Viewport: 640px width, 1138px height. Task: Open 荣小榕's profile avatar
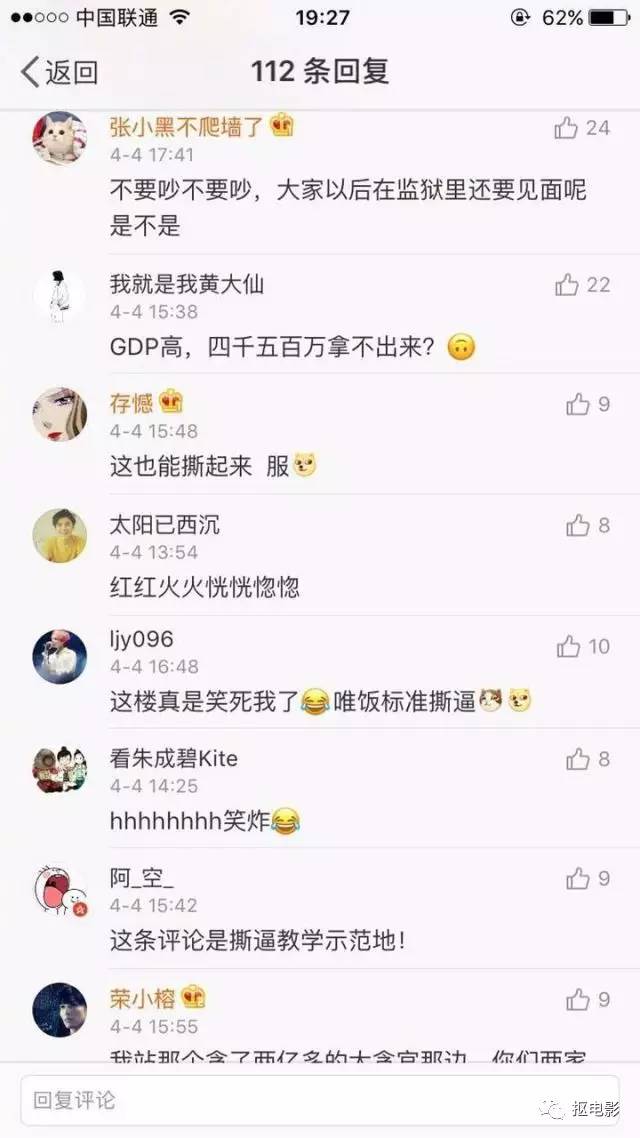click(x=60, y=1010)
